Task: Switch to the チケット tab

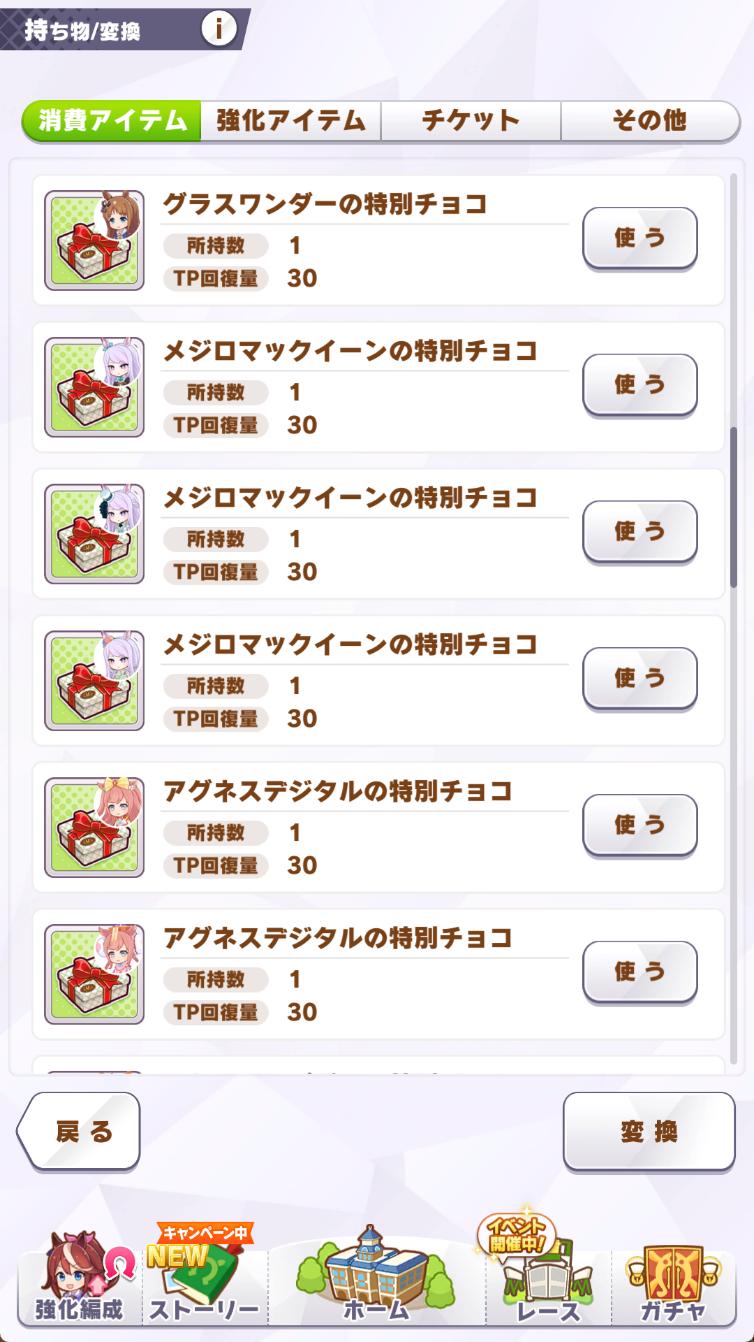Action: click(470, 121)
